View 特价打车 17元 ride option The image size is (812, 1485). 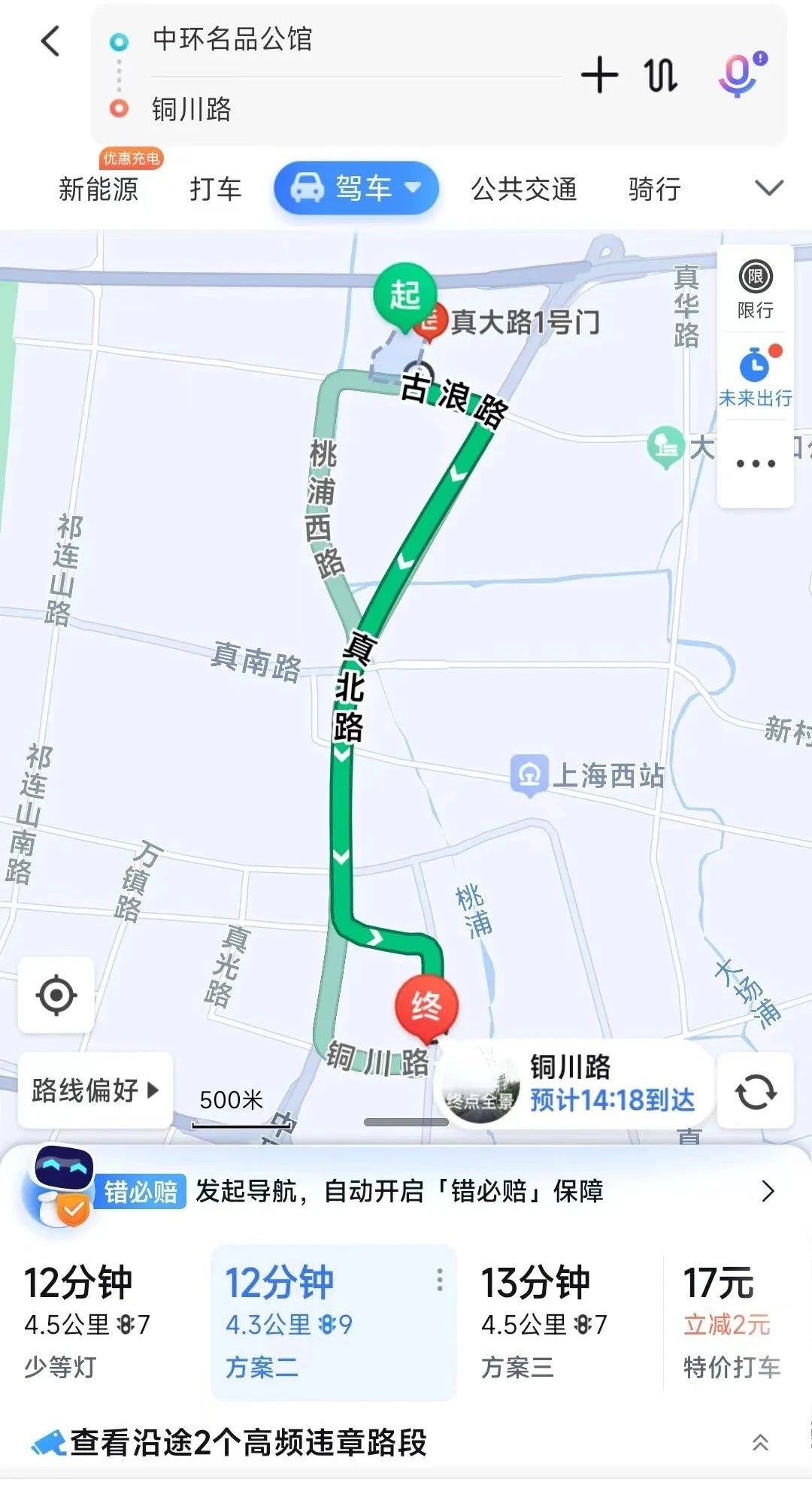coord(731,1323)
